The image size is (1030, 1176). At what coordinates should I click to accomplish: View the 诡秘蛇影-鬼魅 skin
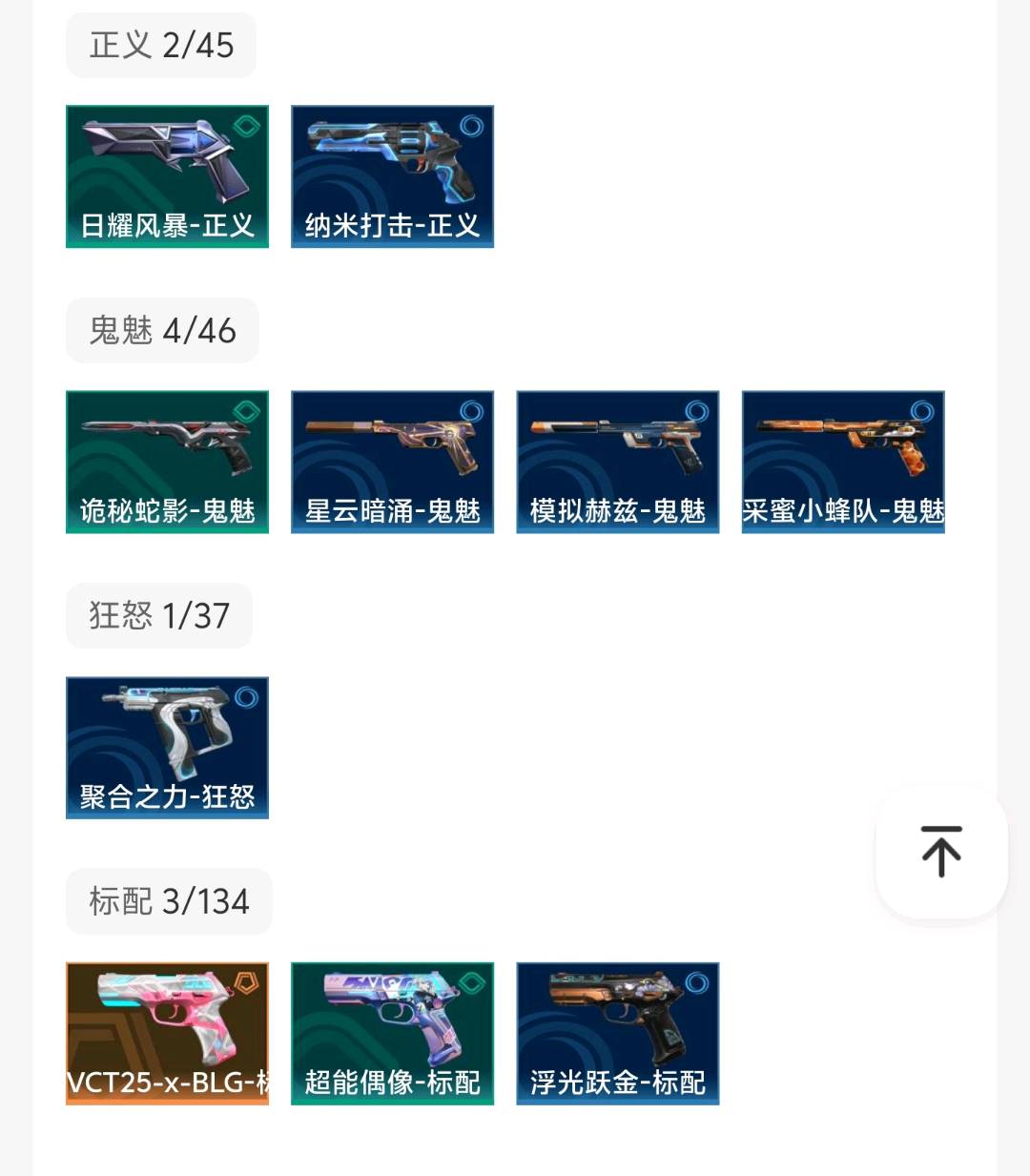pyautogui.click(x=167, y=462)
